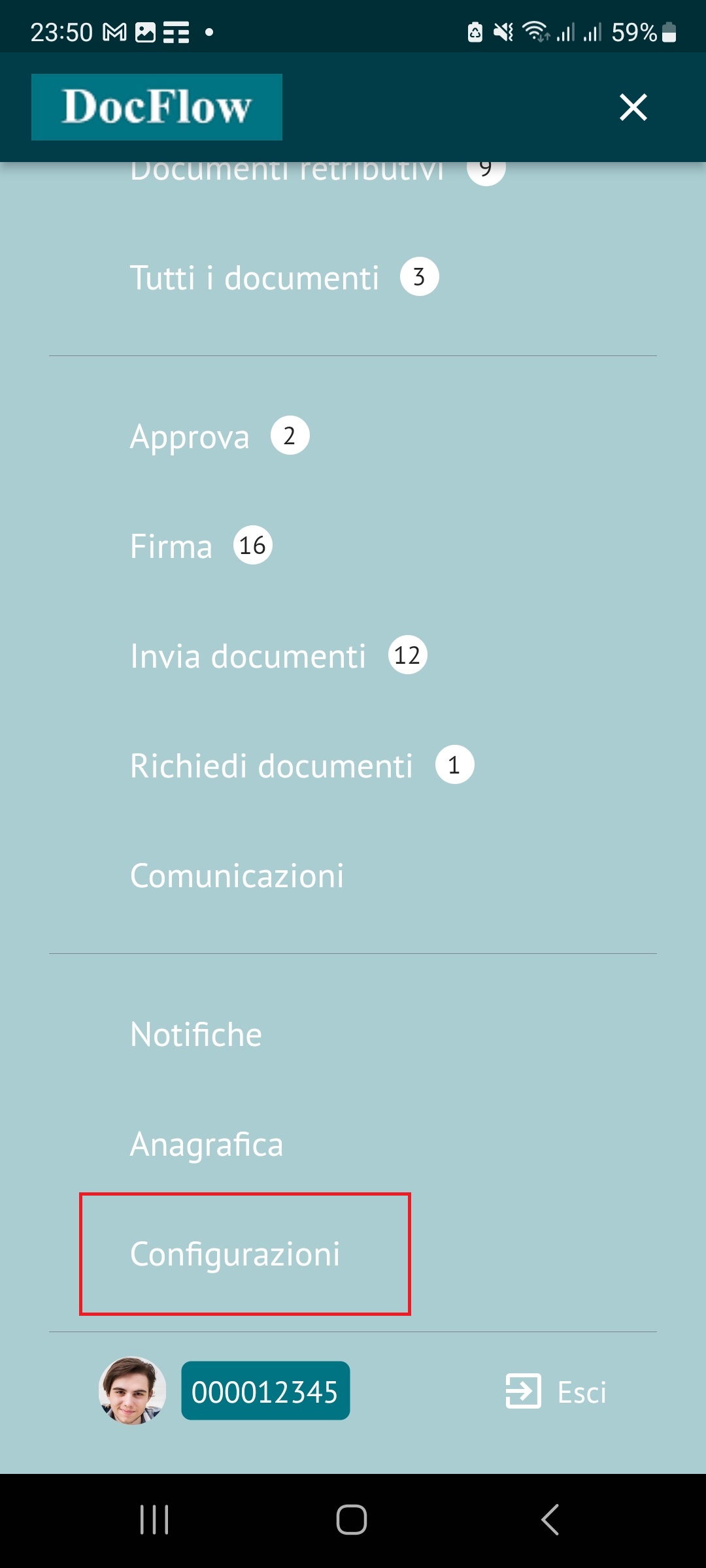
Task: Open Configurazioni settings
Action: click(235, 1254)
